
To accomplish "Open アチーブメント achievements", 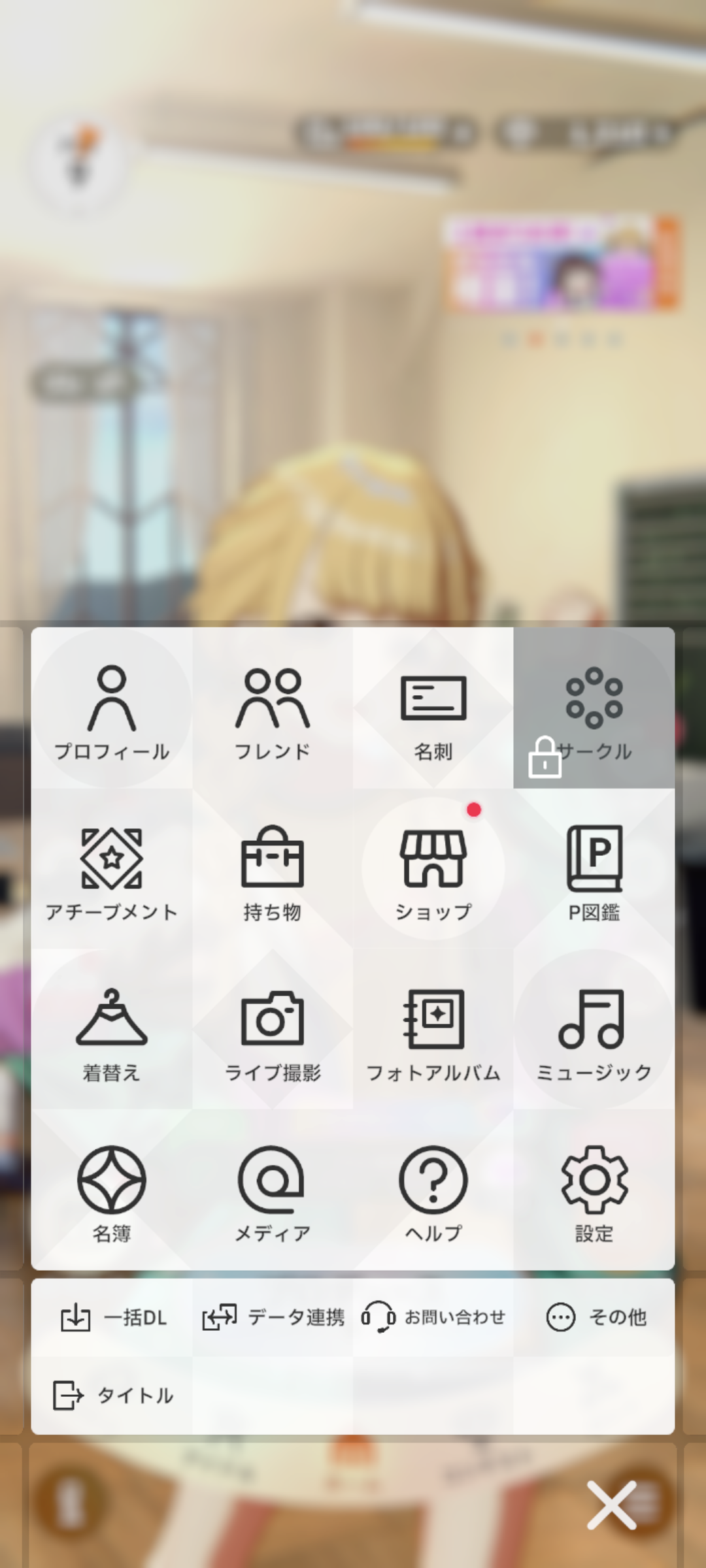I will coord(112,869).
